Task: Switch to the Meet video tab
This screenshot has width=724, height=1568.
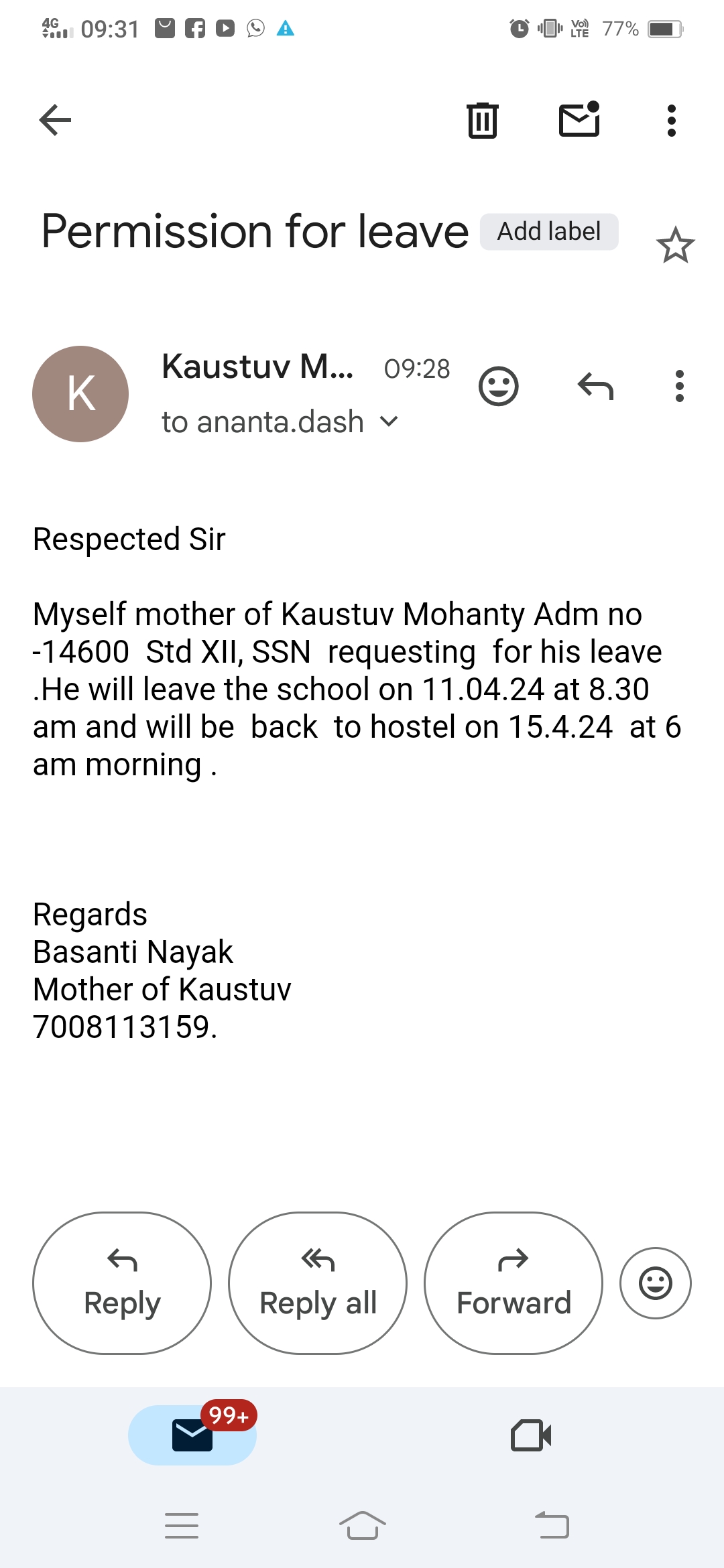Action: point(530,1435)
